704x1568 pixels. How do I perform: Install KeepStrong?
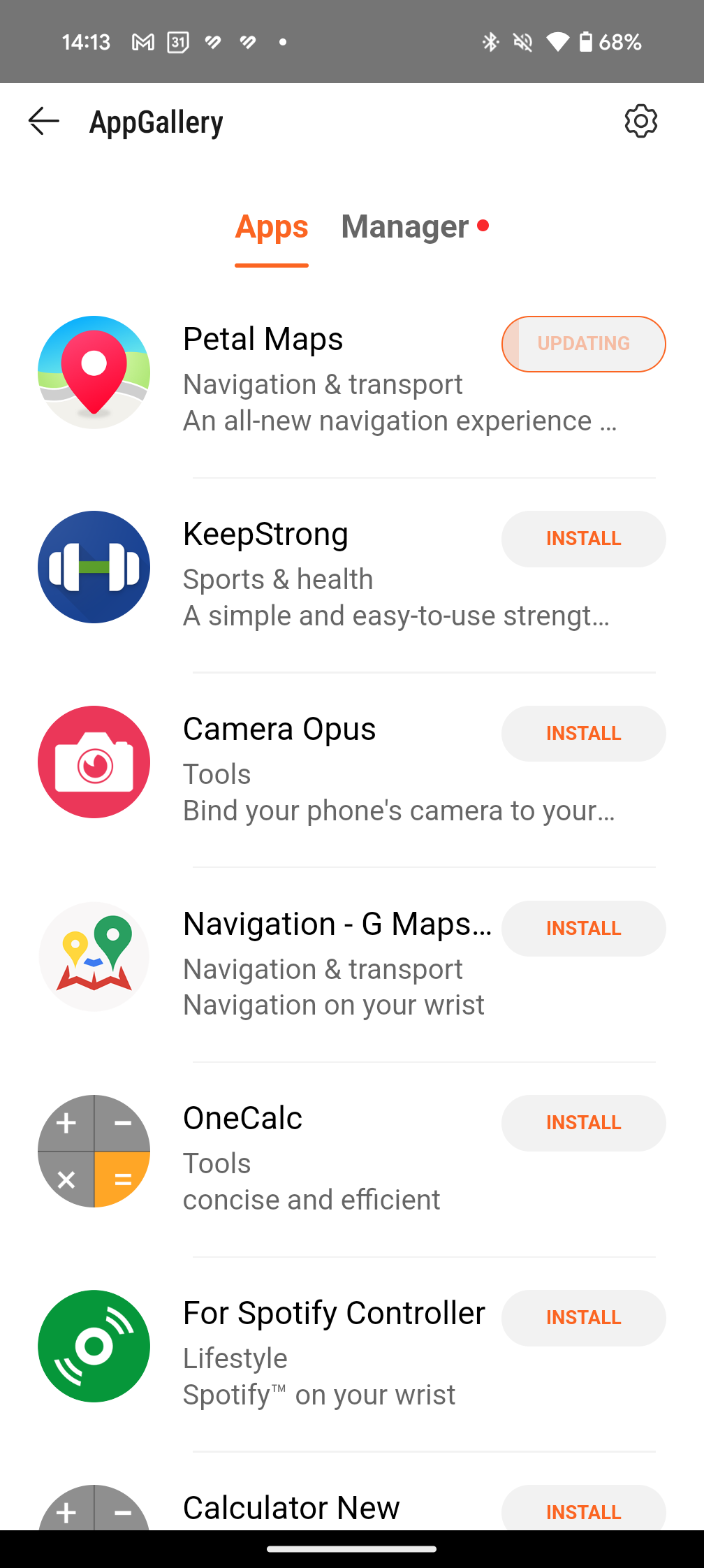coord(583,539)
